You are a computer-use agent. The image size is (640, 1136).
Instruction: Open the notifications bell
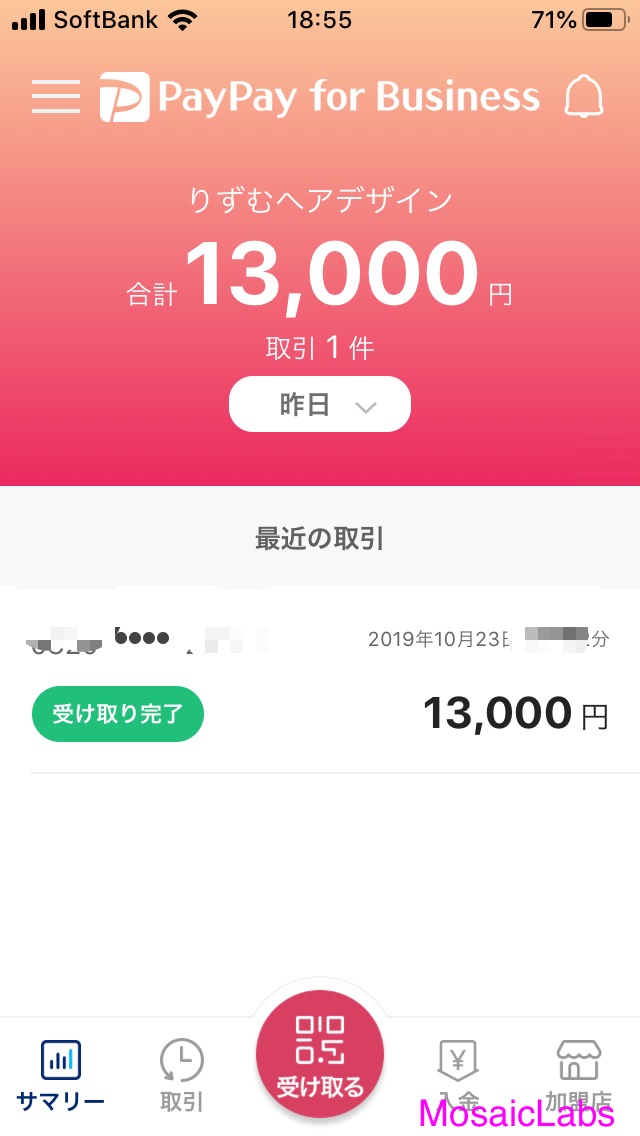(x=583, y=96)
